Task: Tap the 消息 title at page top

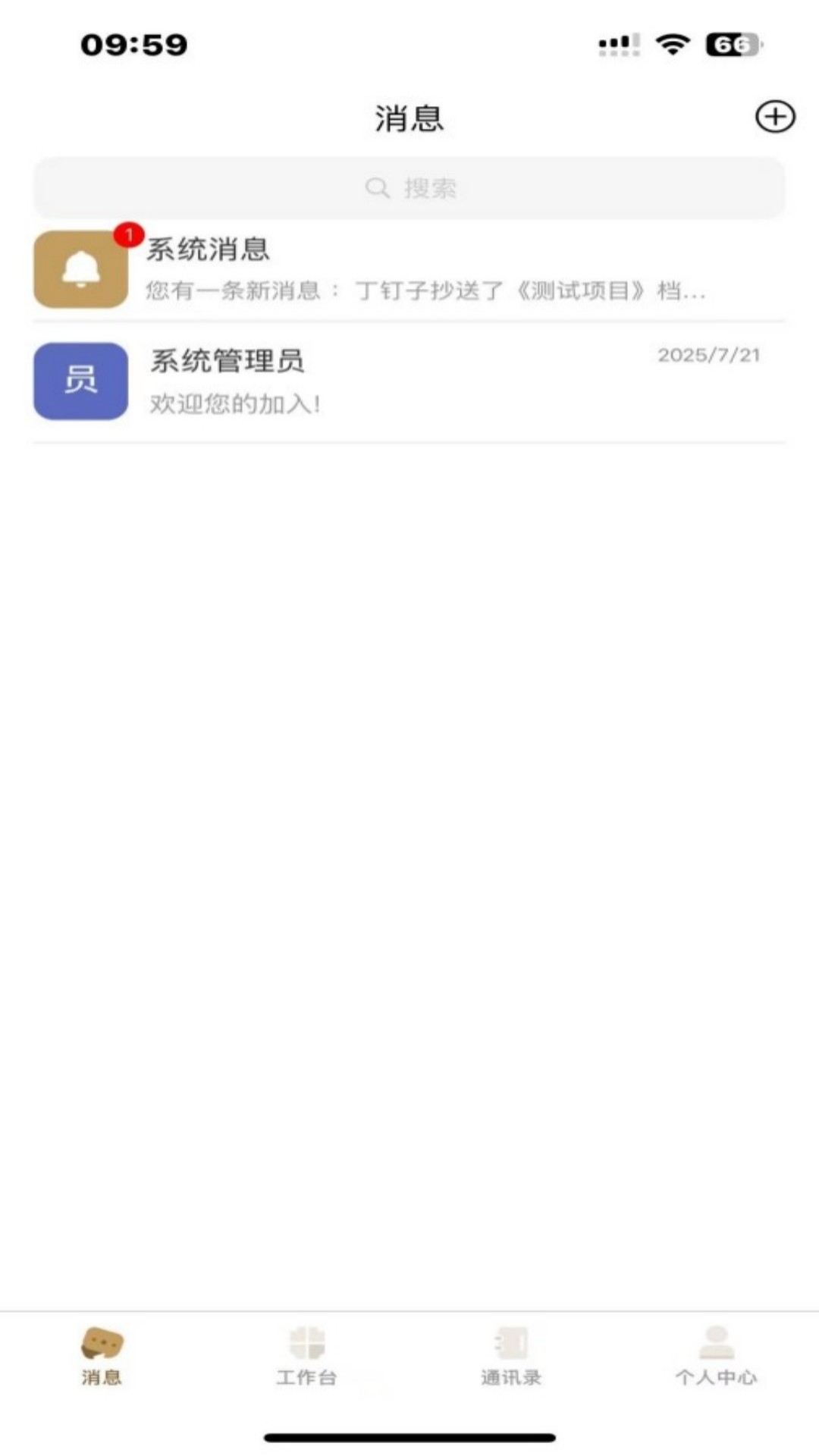Action: (x=409, y=118)
